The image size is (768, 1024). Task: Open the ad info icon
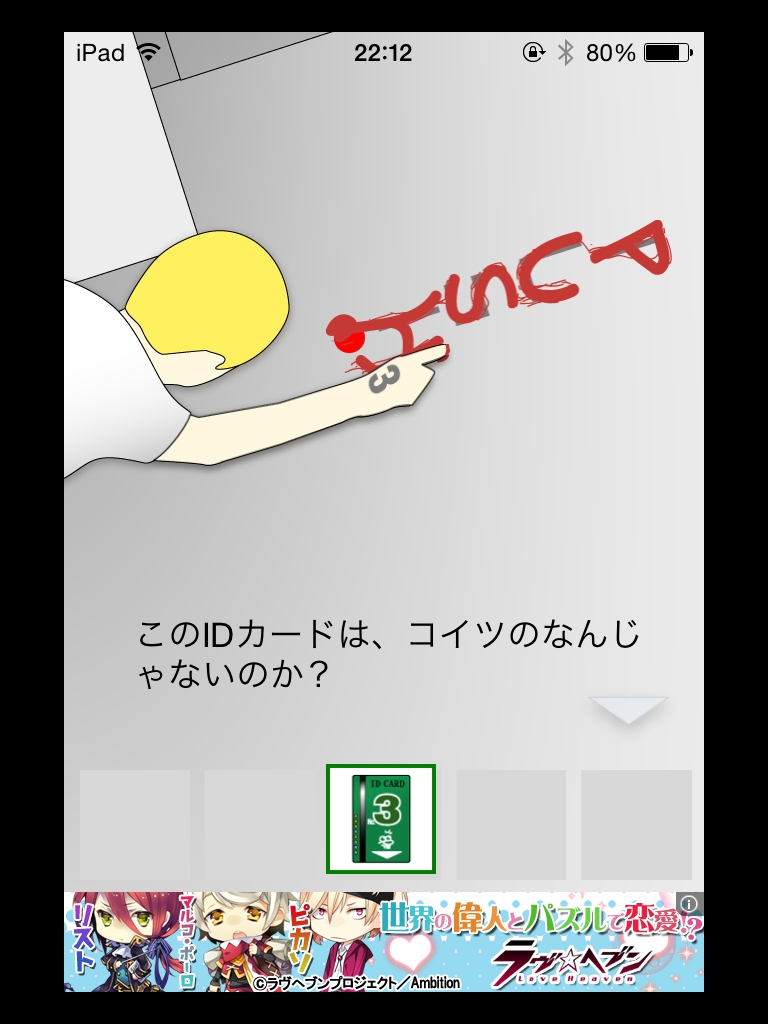(x=688, y=903)
